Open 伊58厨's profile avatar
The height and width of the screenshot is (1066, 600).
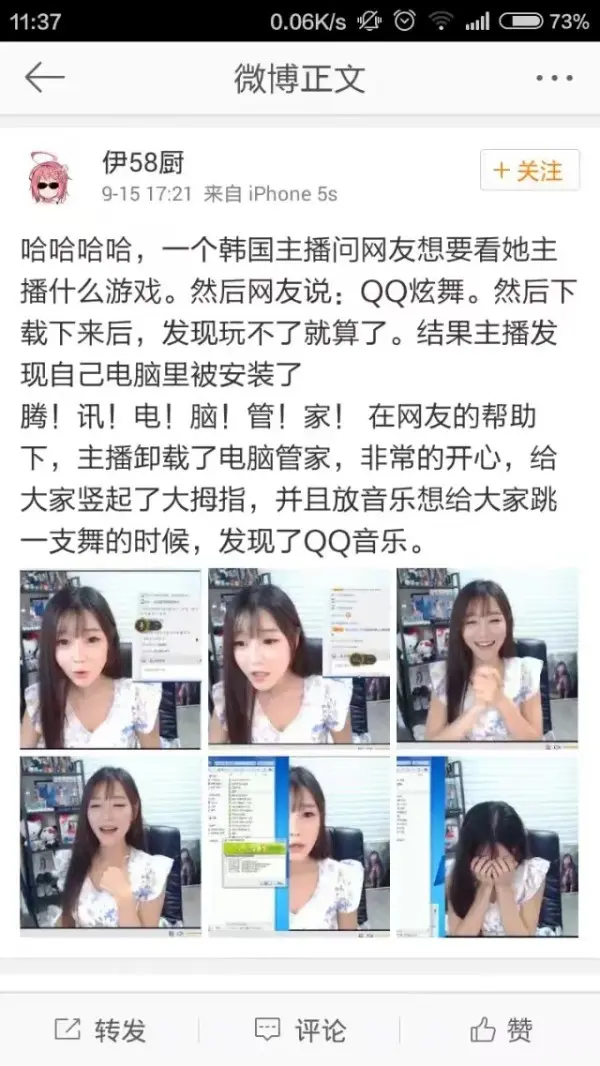click(53, 177)
